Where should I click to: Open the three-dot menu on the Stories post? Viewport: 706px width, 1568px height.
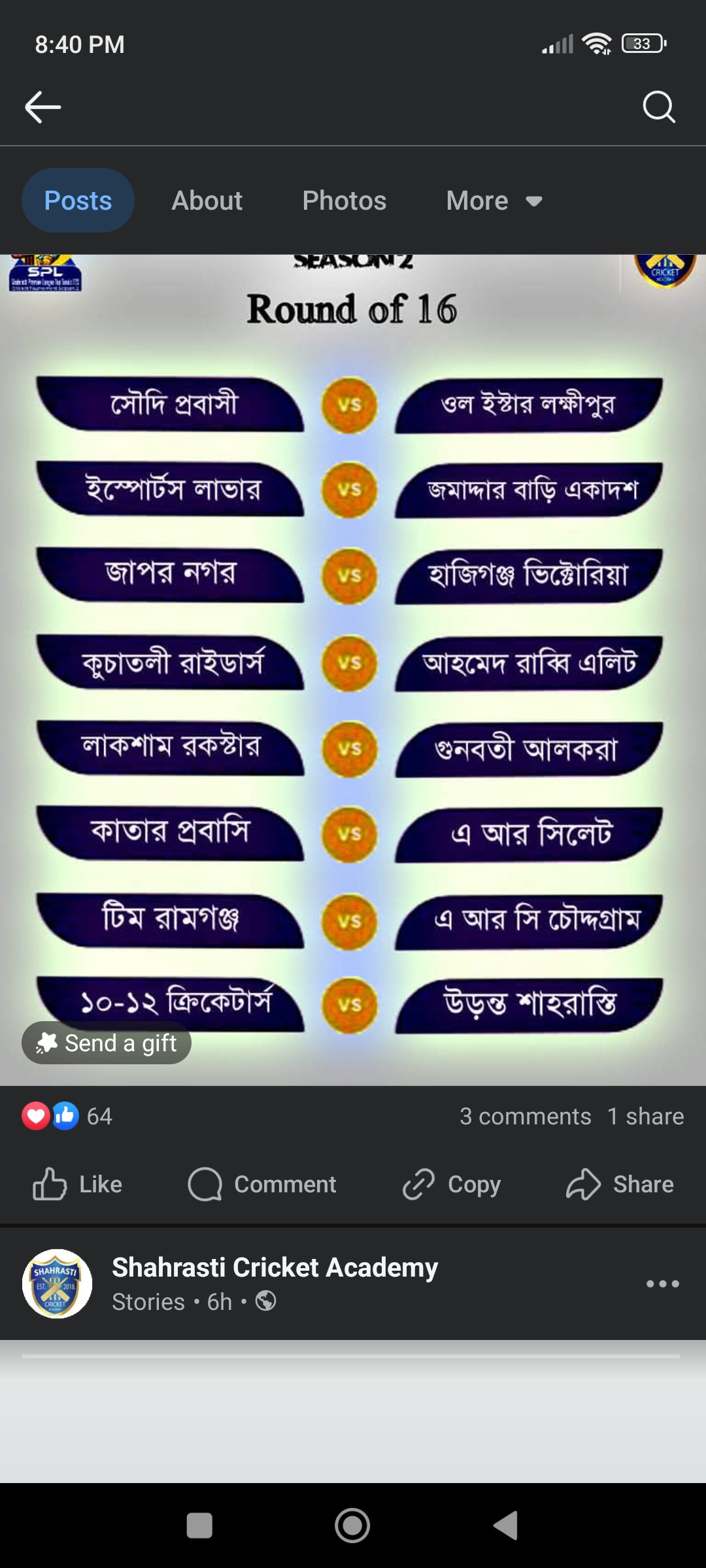662,1284
